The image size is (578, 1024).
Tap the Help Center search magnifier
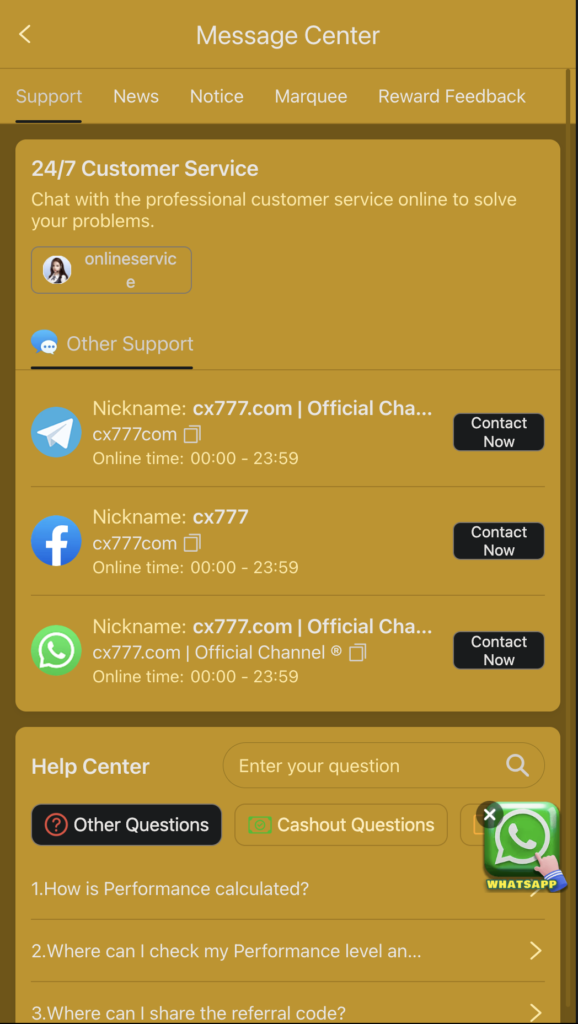(x=517, y=765)
